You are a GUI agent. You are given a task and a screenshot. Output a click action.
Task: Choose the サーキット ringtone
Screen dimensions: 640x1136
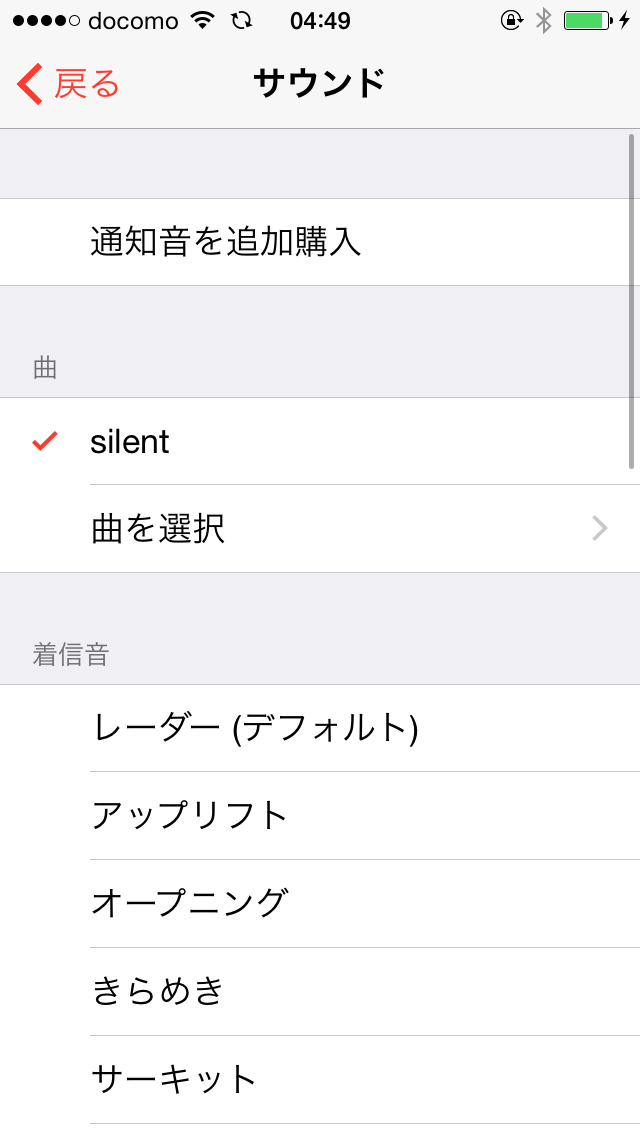coord(320,1079)
